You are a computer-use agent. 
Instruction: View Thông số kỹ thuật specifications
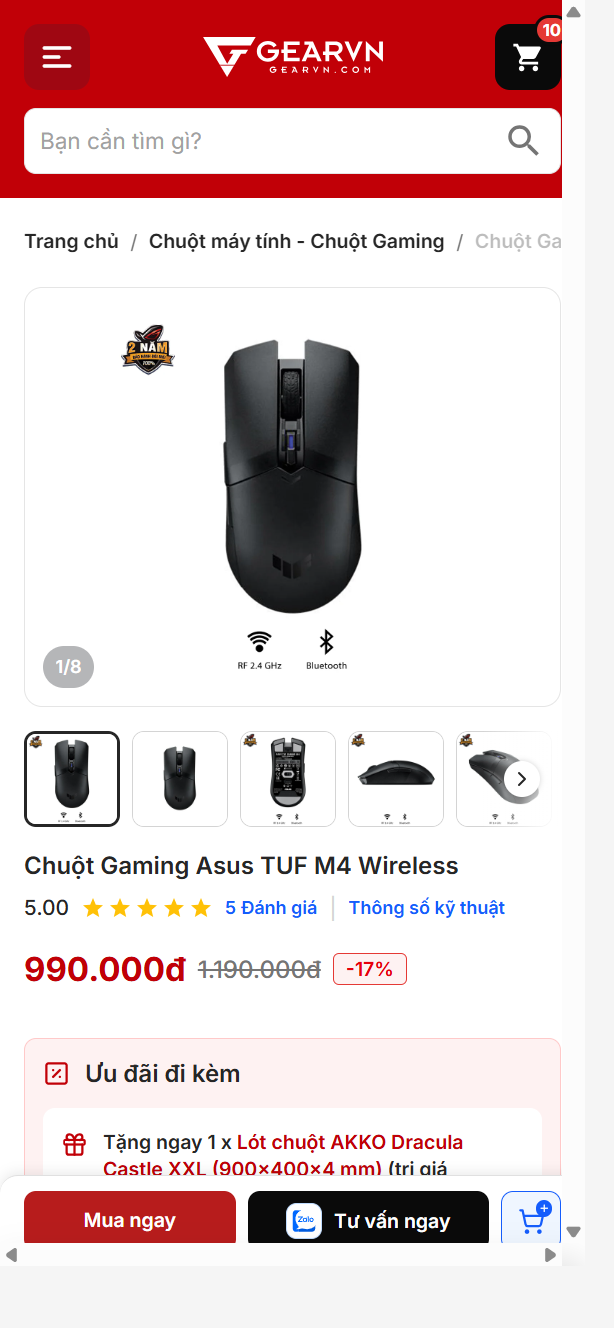pyautogui.click(x=427, y=908)
